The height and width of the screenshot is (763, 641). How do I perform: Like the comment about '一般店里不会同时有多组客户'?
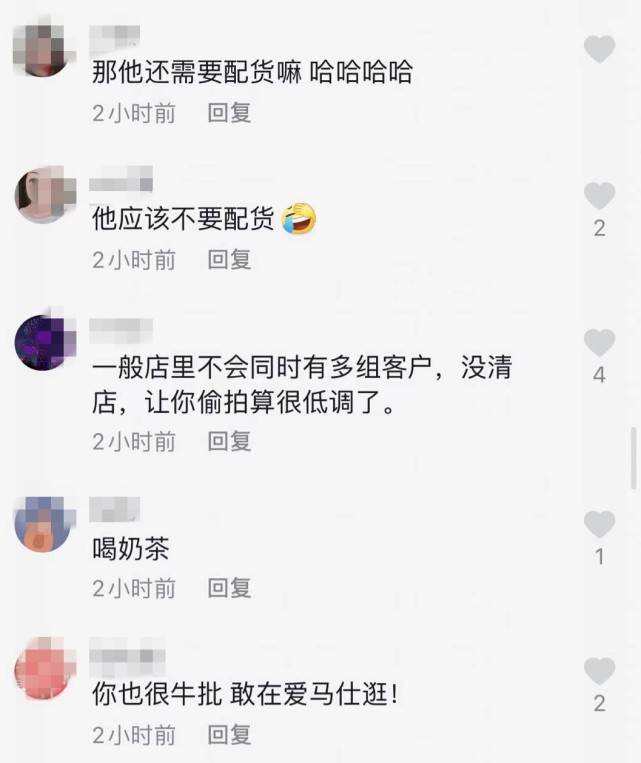coord(599,343)
